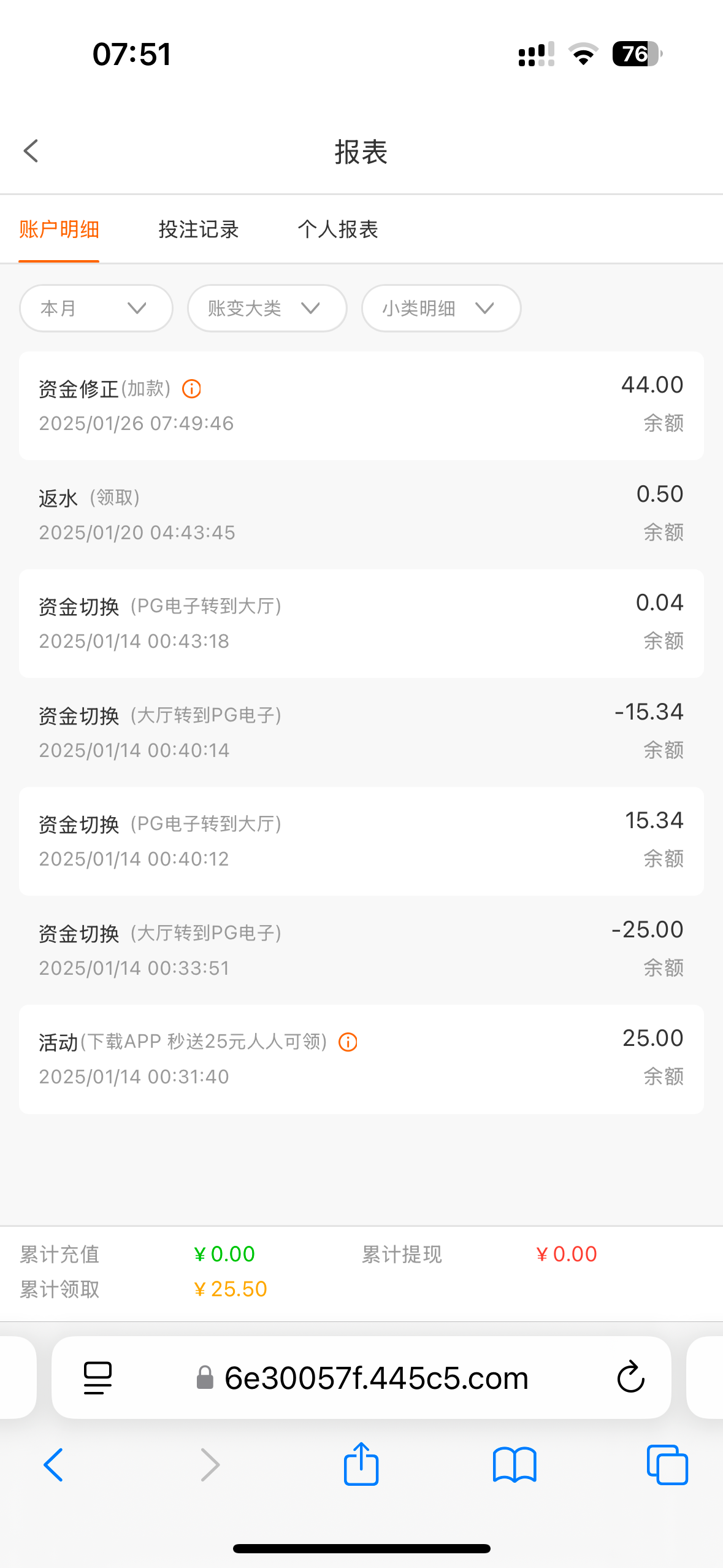Share this page from Safari toolbar
The height and width of the screenshot is (1568, 723).
361,1464
